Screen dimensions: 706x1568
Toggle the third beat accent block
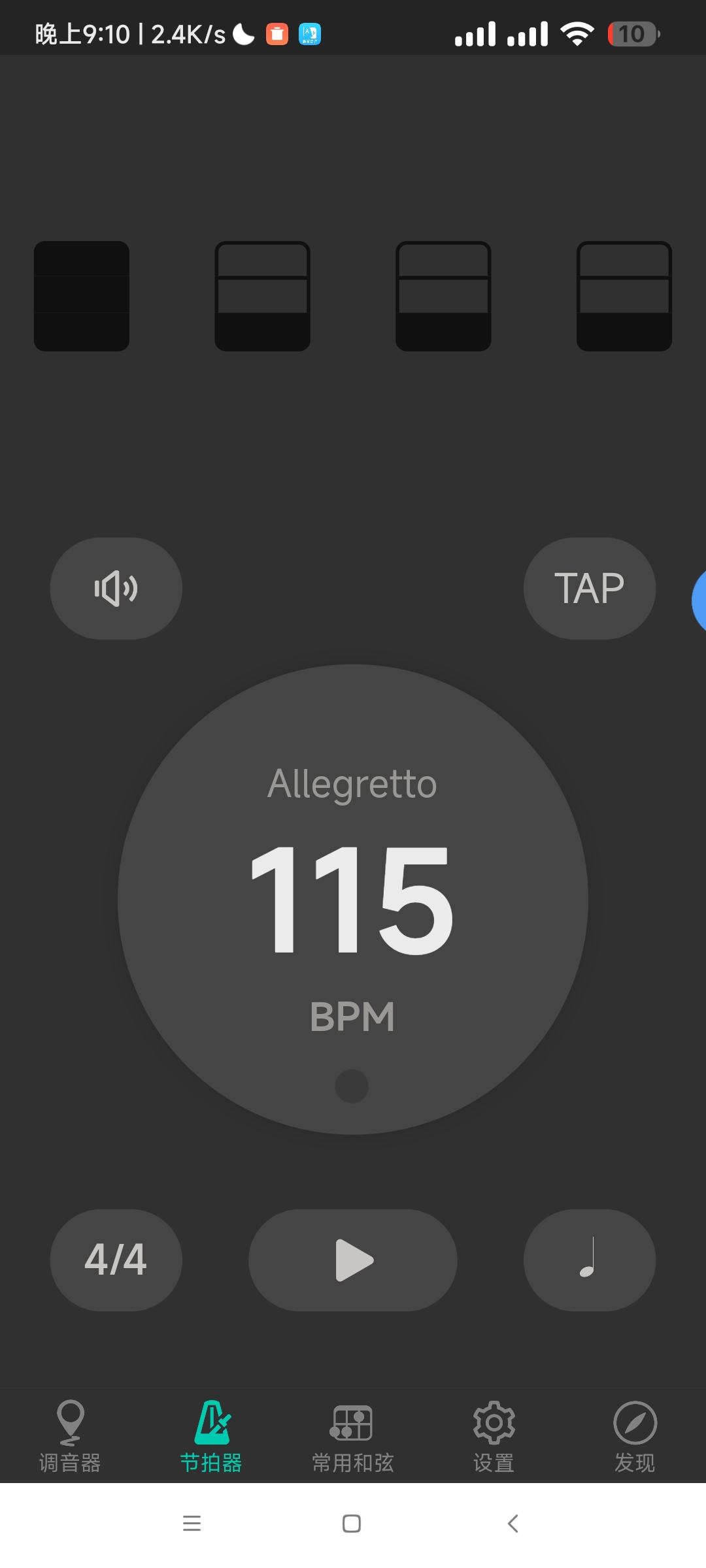point(443,296)
